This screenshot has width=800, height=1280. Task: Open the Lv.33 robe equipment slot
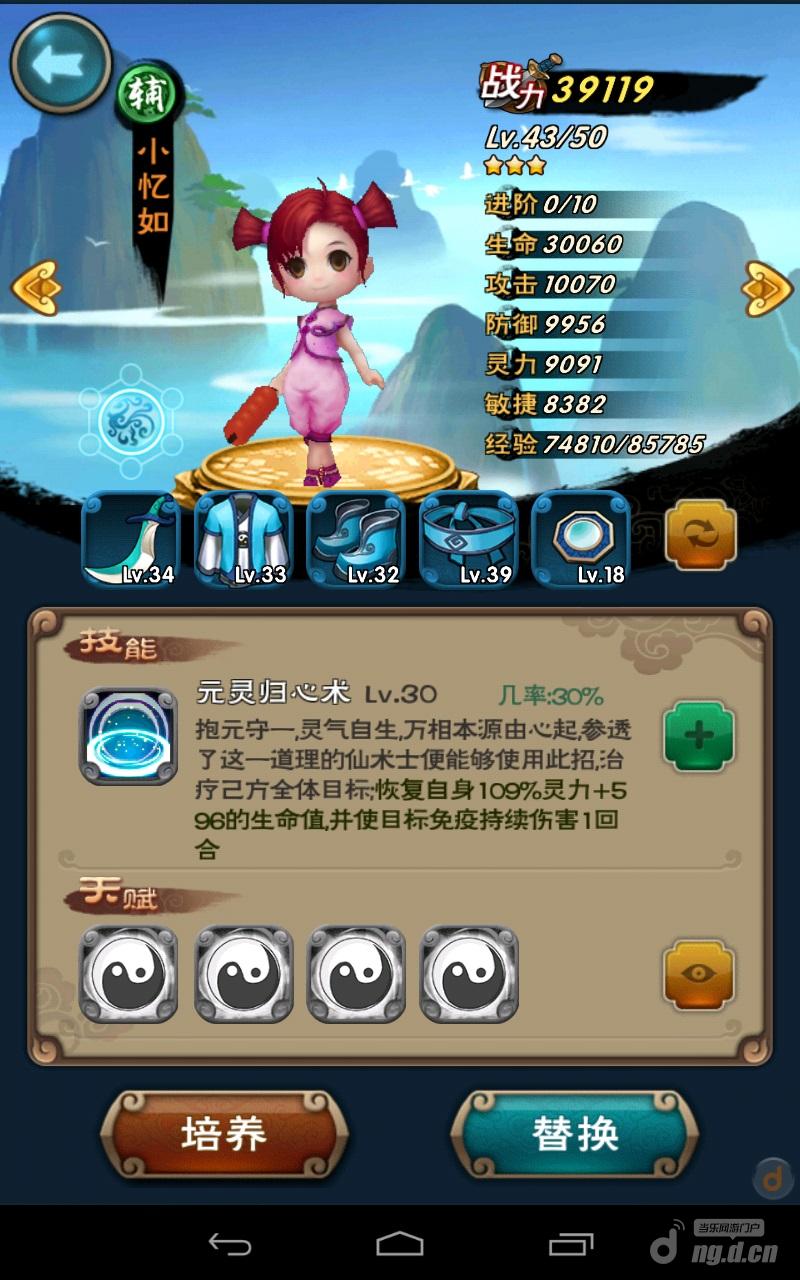(x=243, y=540)
